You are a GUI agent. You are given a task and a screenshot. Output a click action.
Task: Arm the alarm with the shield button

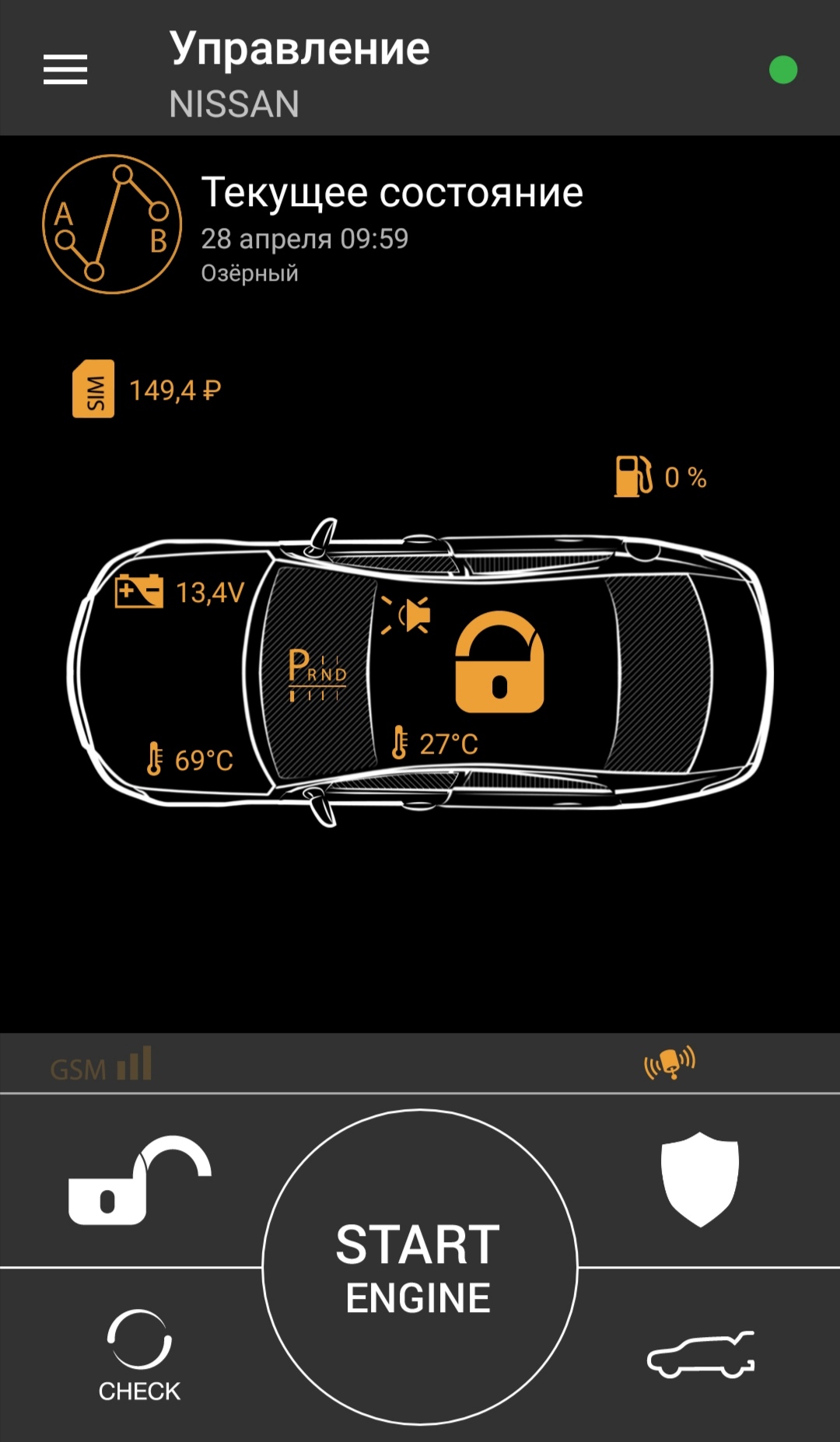699,1179
